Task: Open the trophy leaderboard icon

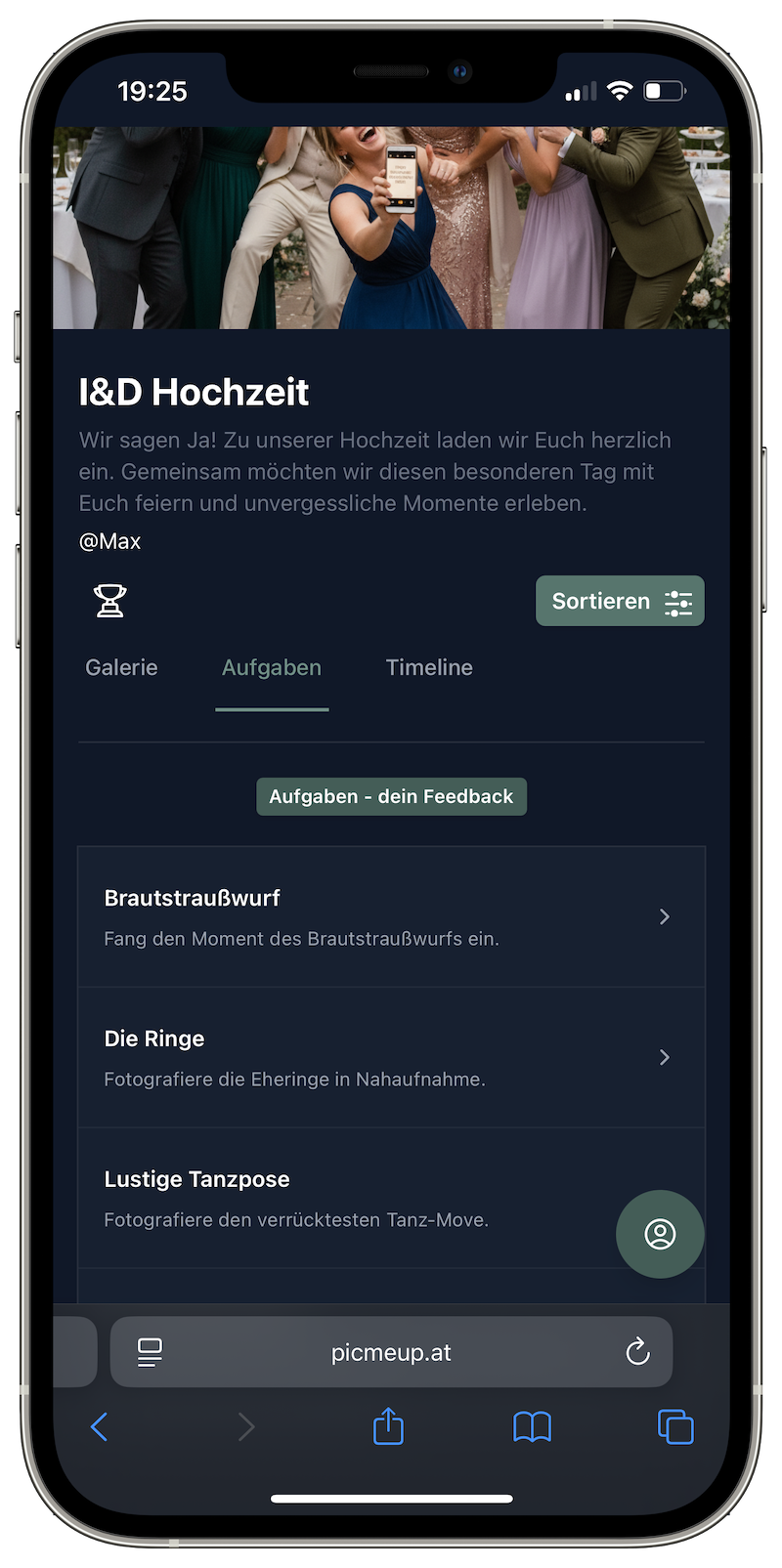Action: coord(110,601)
